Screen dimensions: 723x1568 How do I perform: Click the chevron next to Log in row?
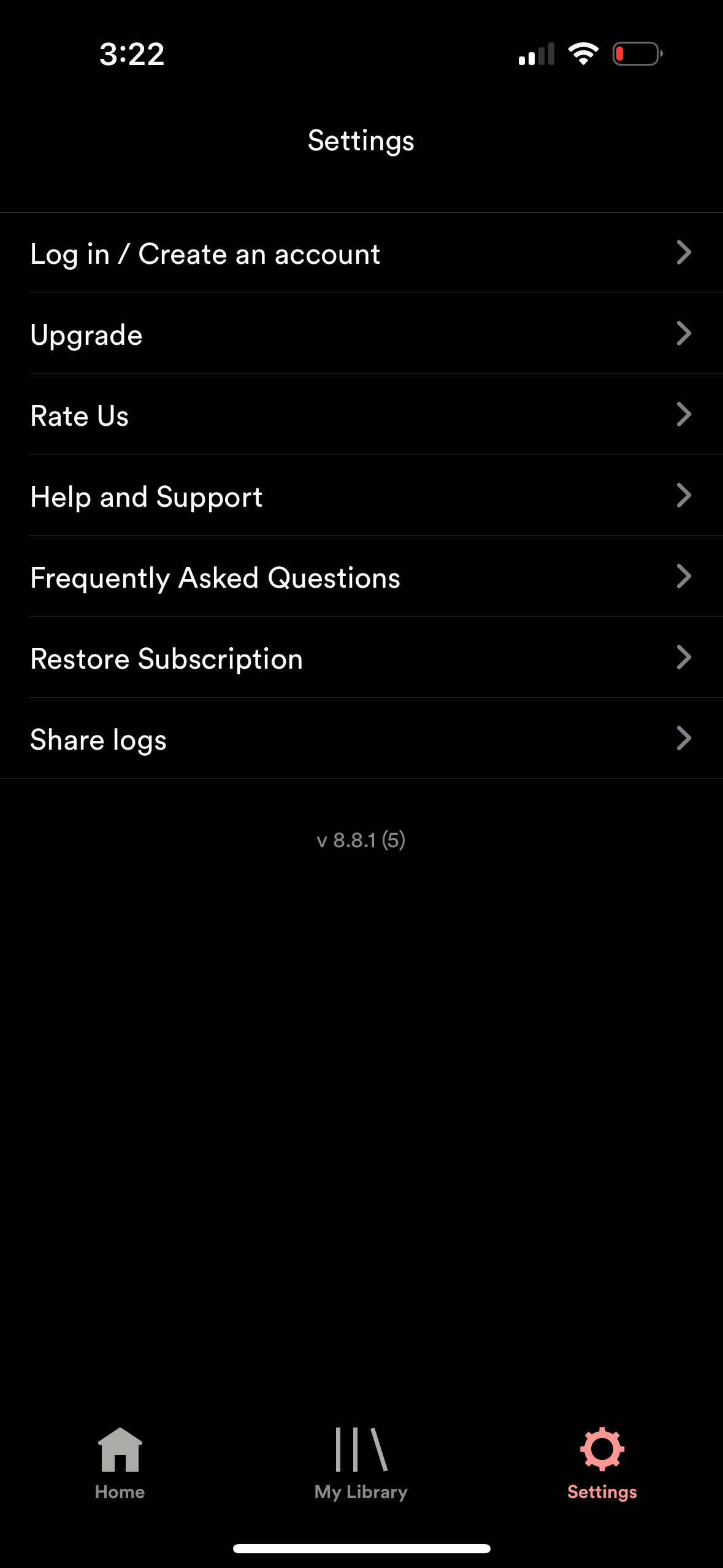click(x=683, y=253)
